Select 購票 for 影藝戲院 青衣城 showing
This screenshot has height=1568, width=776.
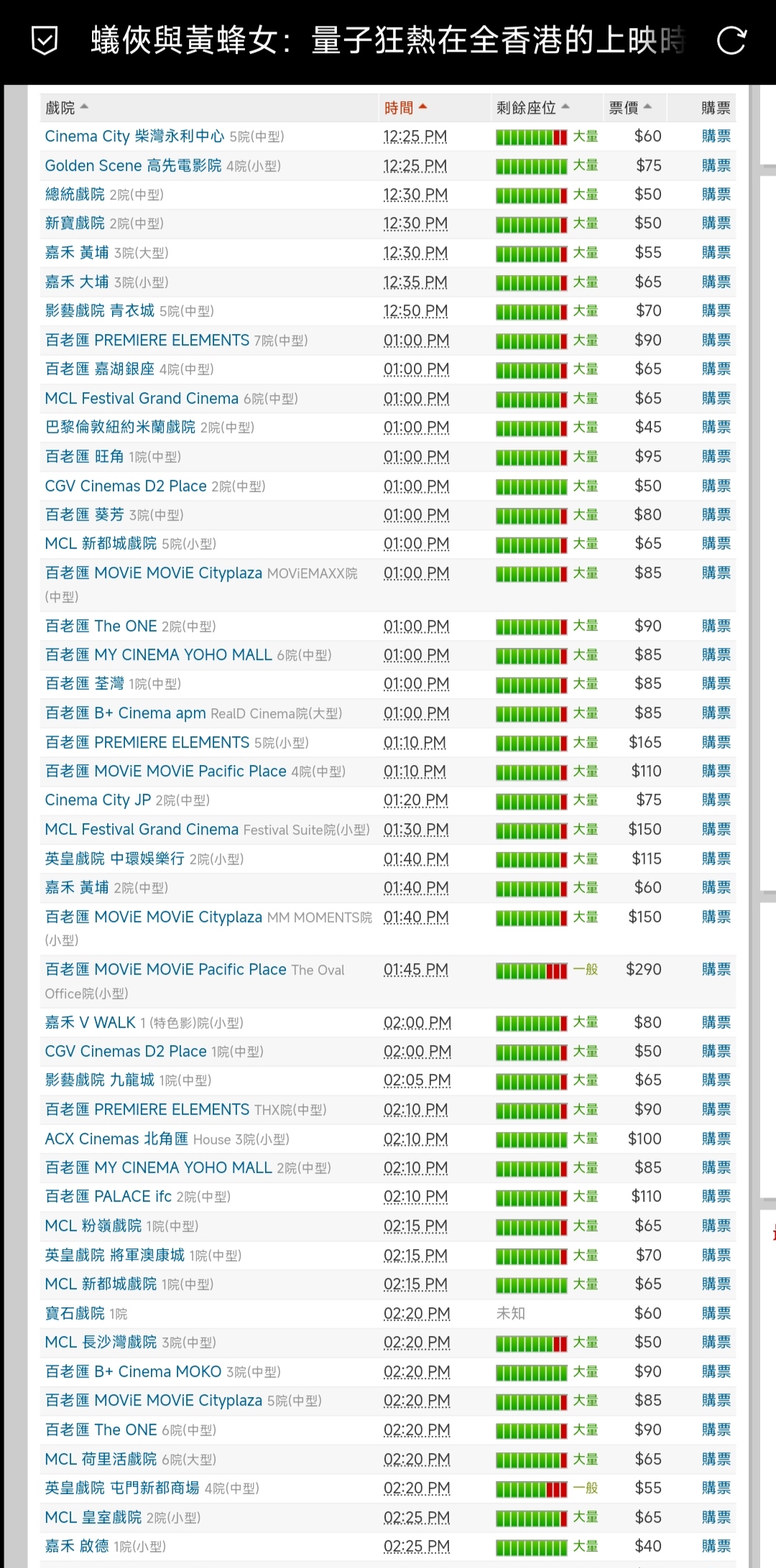716,311
